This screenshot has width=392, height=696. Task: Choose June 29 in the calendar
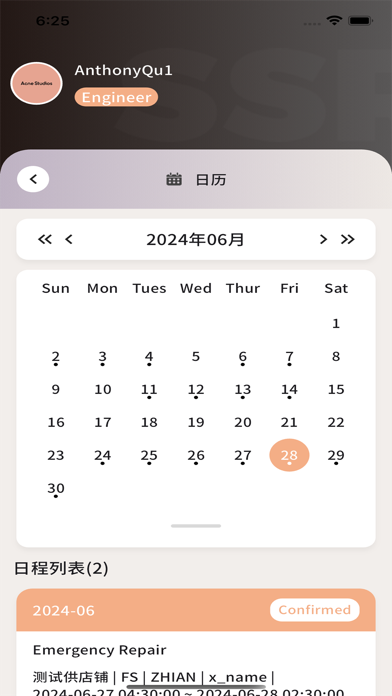pos(336,455)
